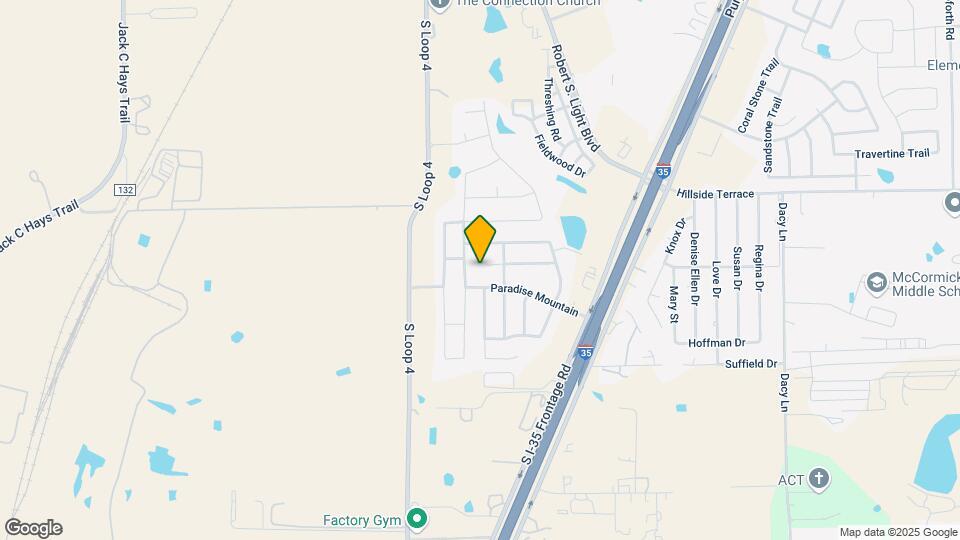Open the ACT church place pin
Image resolution: width=960 pixels, height=540 pixels.
coord(819,479)
